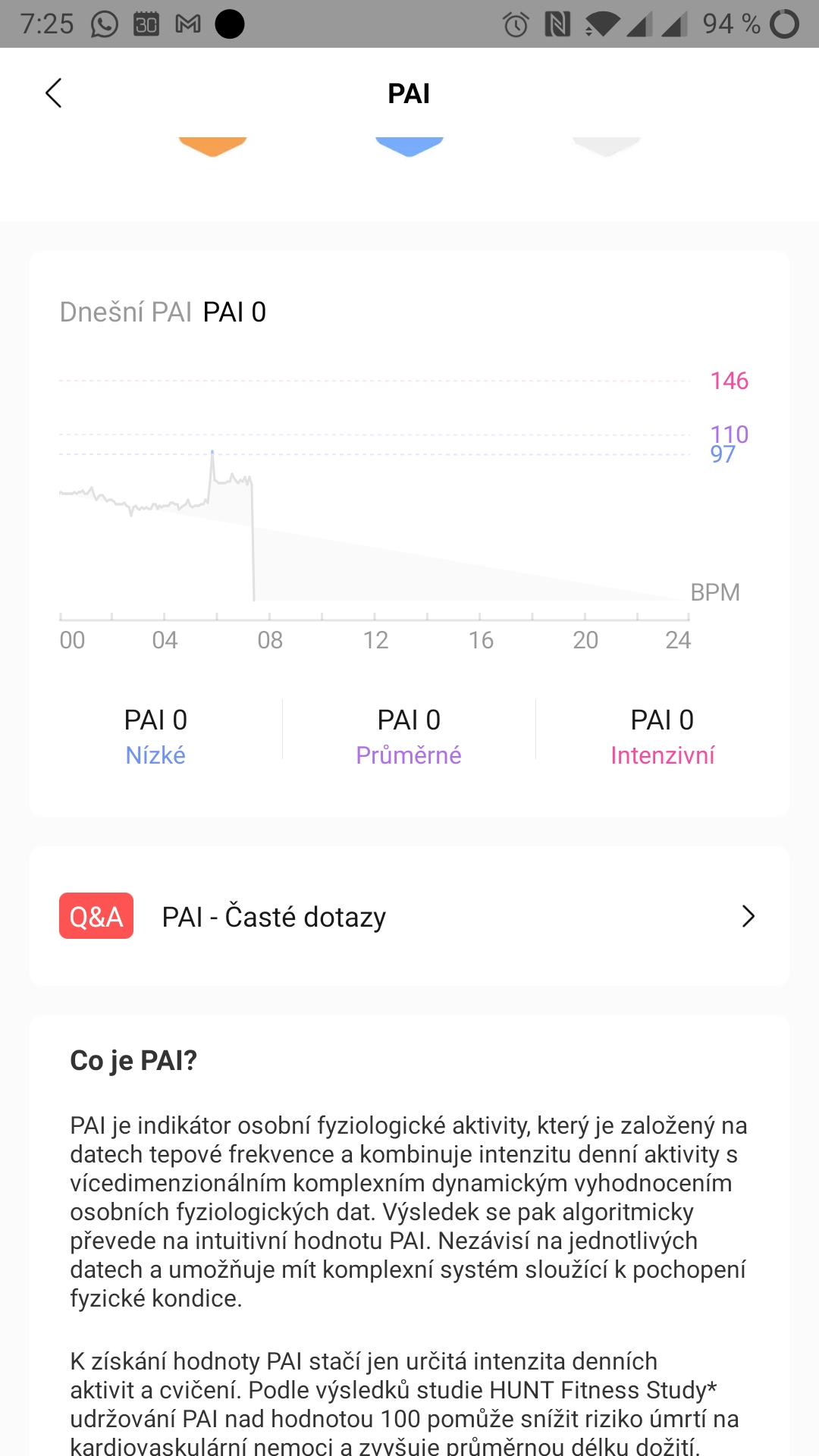Image resolution: width=819 pixels, height=1456 pixels.
Task: Go back from the PAI screen
Action: [x=53, y=93]
